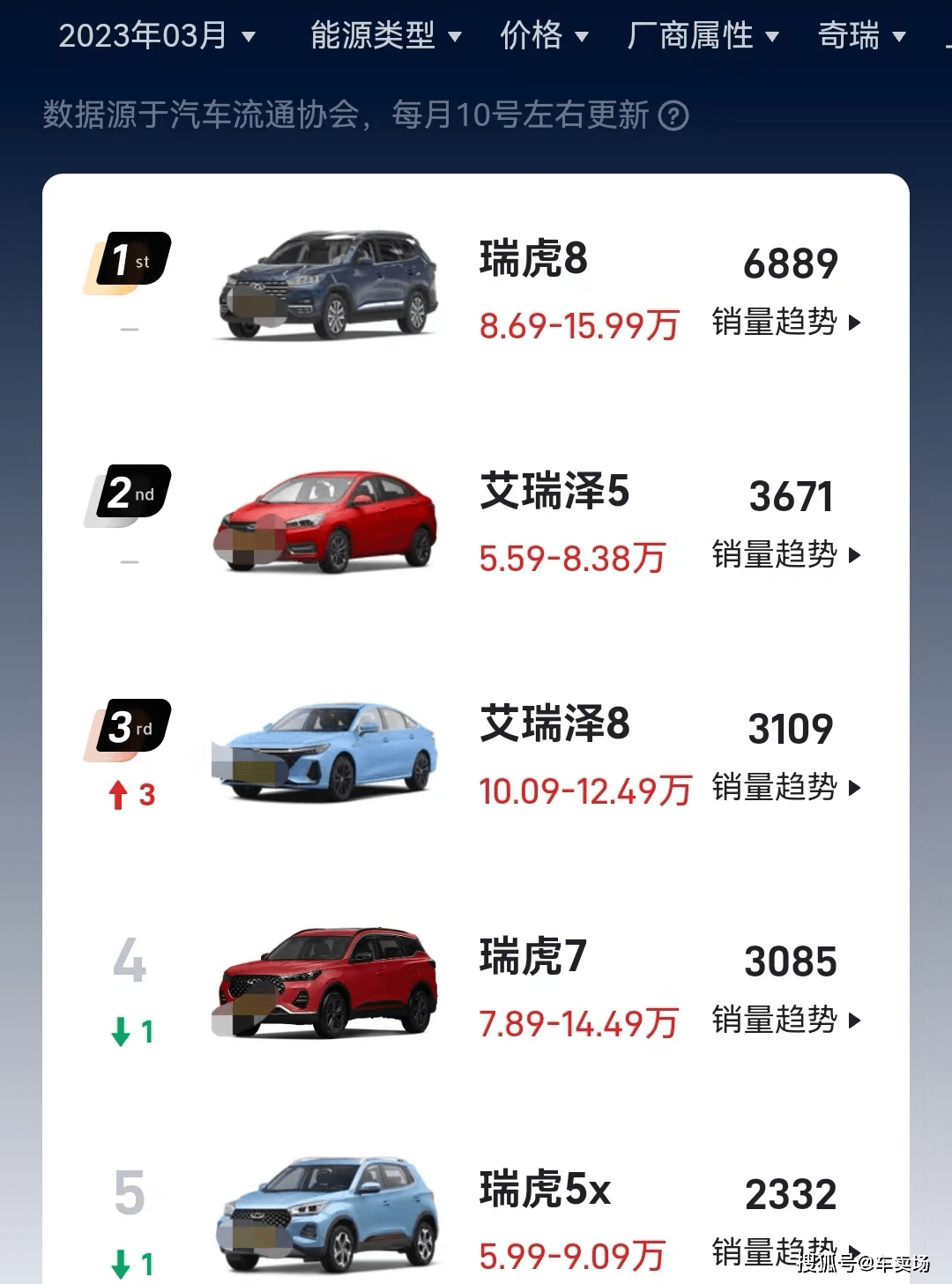Open the 2023年03月 date dropdown
The image size is (952, 1284).
coord(156,35)
